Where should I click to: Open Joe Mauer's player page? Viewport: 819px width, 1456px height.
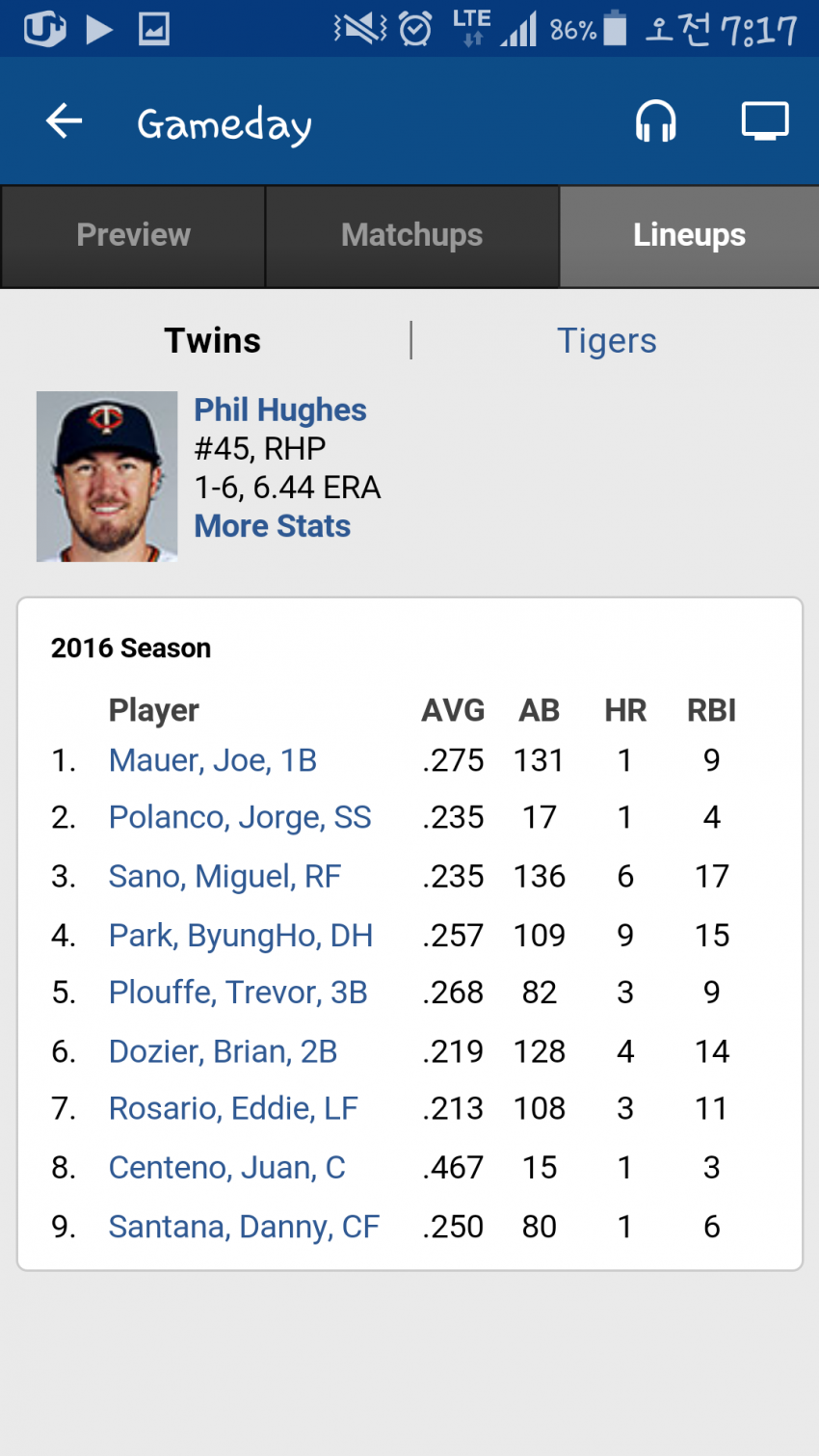[x=213, y=760]
